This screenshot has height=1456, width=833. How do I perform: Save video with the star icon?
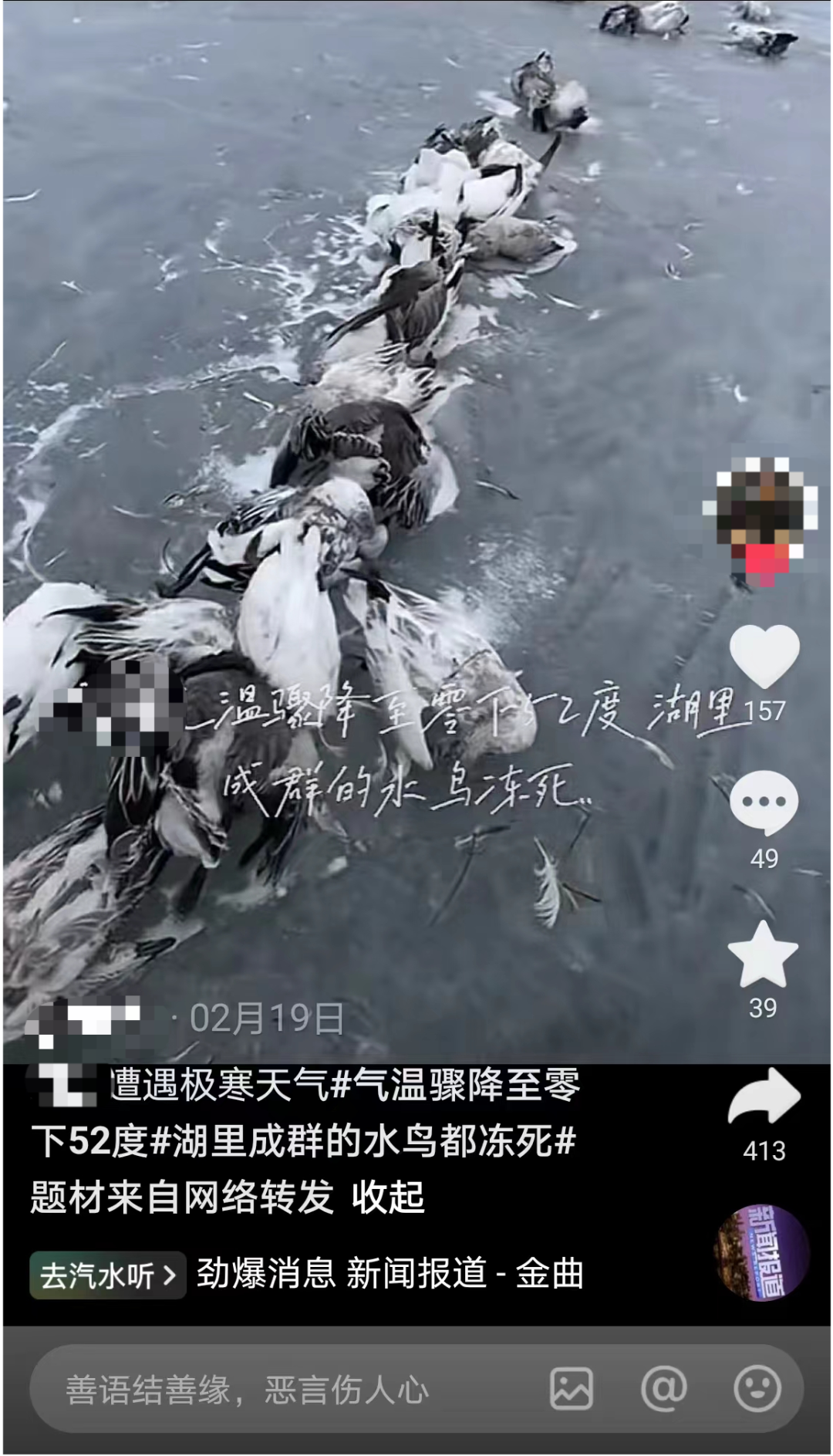point(763,954)
